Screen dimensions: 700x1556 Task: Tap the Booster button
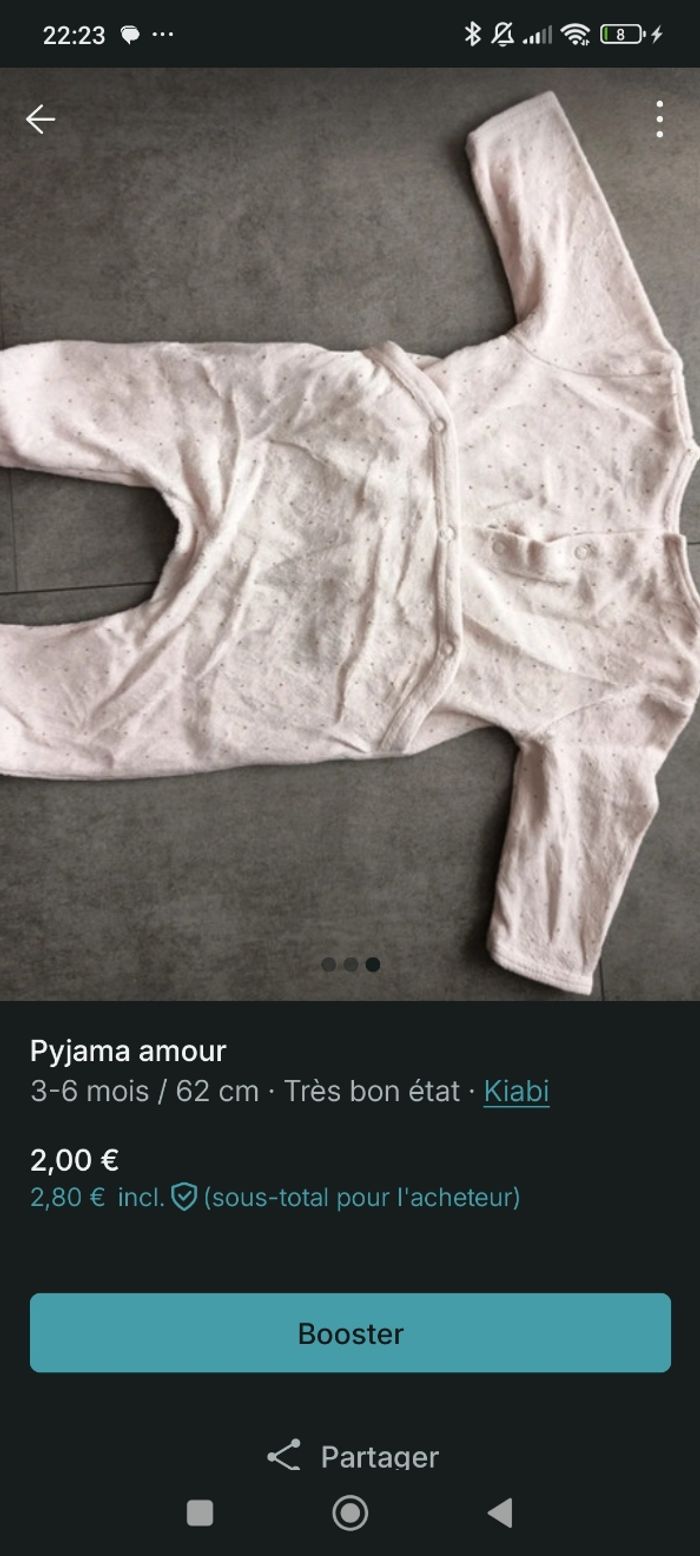pyautogui.click(x=350, y=1333)
